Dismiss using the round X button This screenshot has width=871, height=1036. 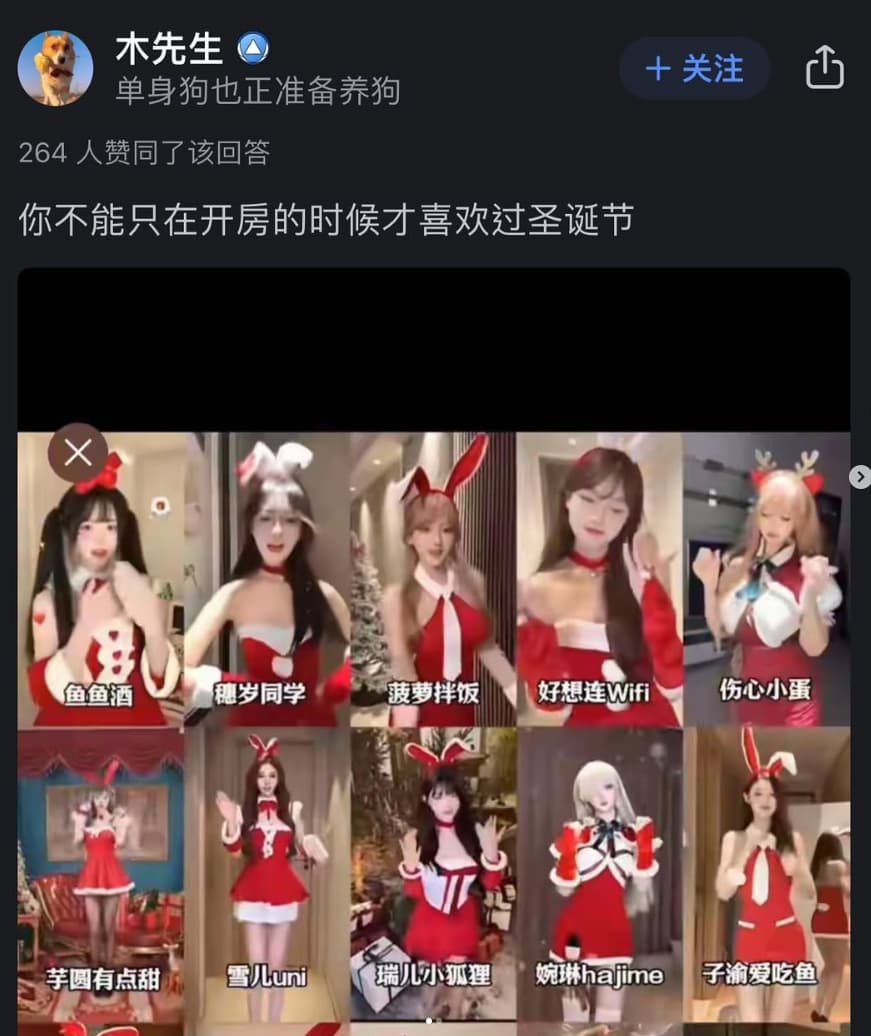(x=78, y=454)
